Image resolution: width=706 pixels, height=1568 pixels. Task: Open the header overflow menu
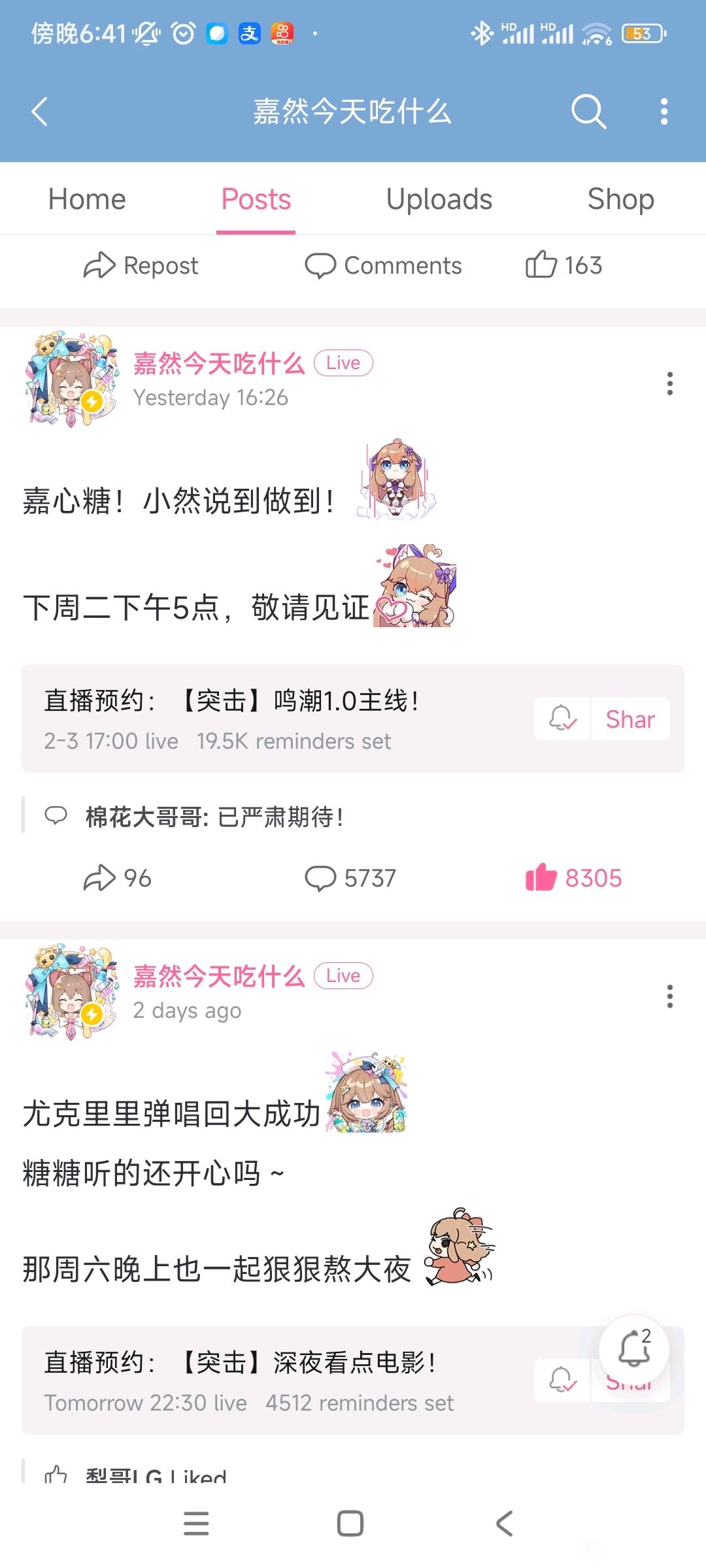click(664, 111)
